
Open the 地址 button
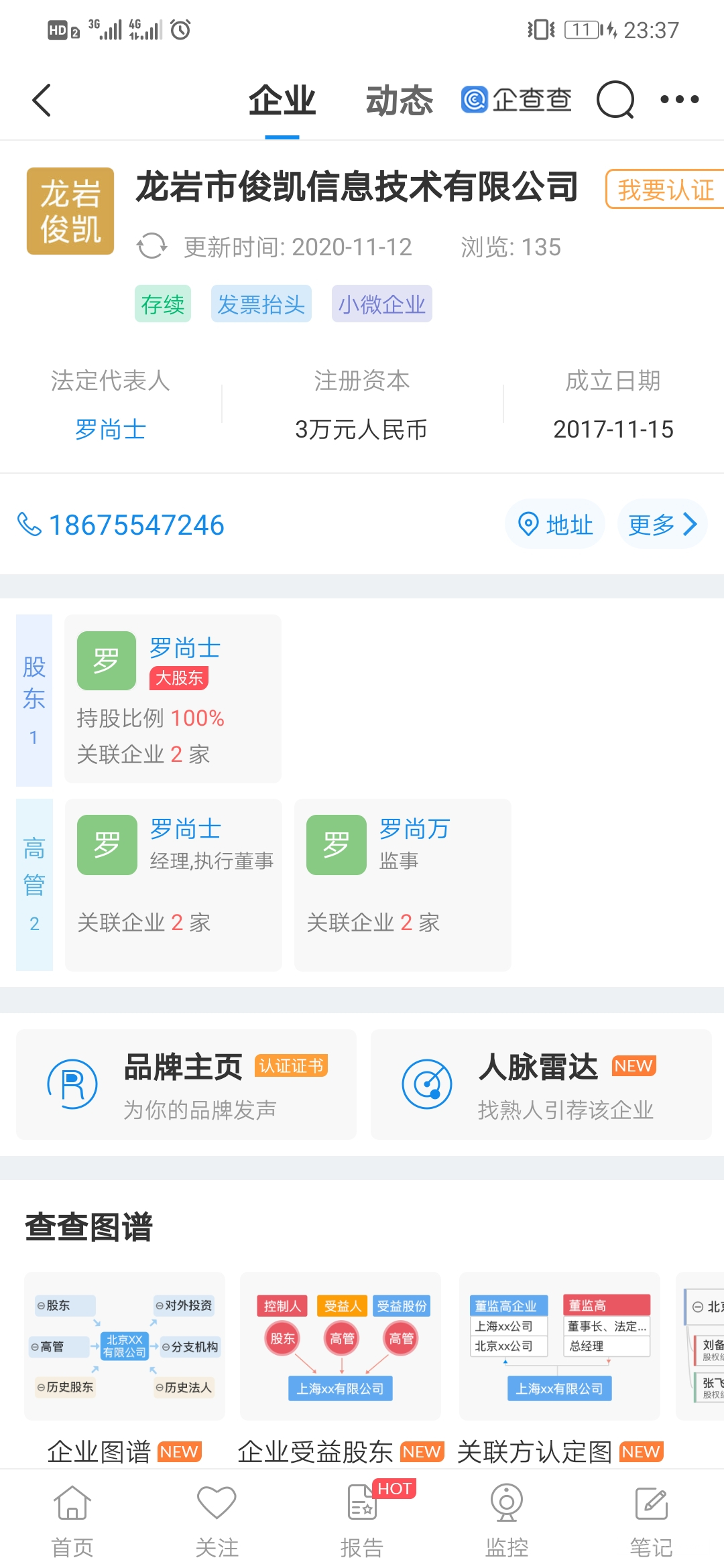click(x=555, y=524)
